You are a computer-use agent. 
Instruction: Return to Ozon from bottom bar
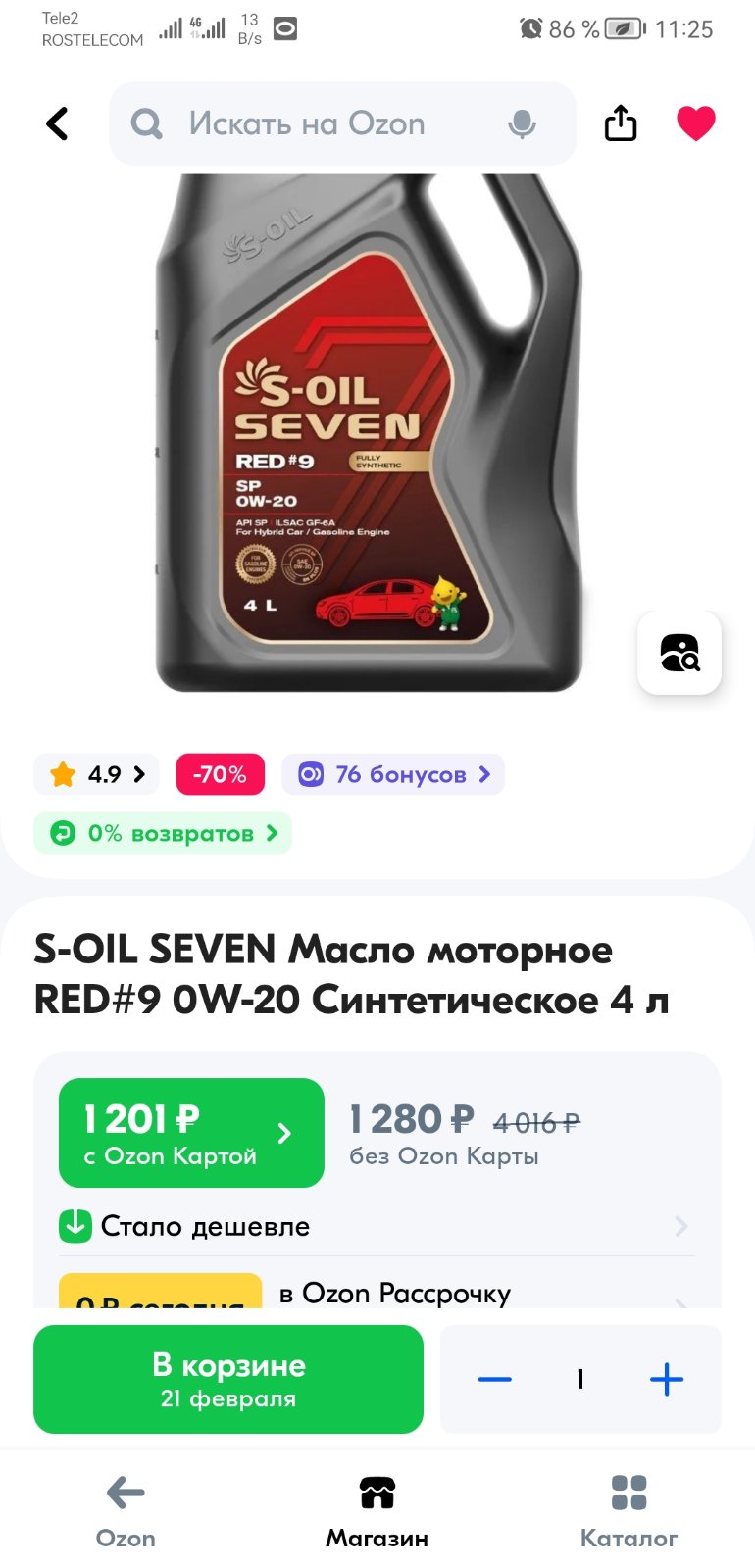pyautogui.click(x=126, y=1510)
